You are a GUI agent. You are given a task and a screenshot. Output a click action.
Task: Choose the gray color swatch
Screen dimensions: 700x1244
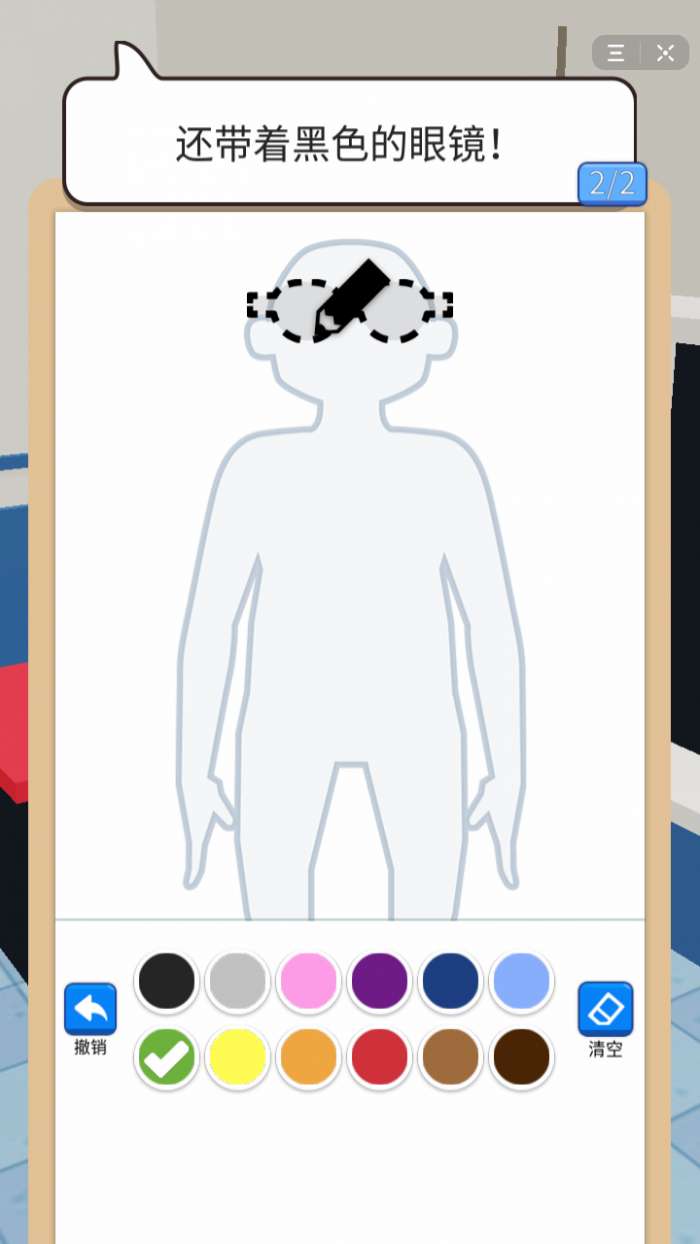point(238,981)
